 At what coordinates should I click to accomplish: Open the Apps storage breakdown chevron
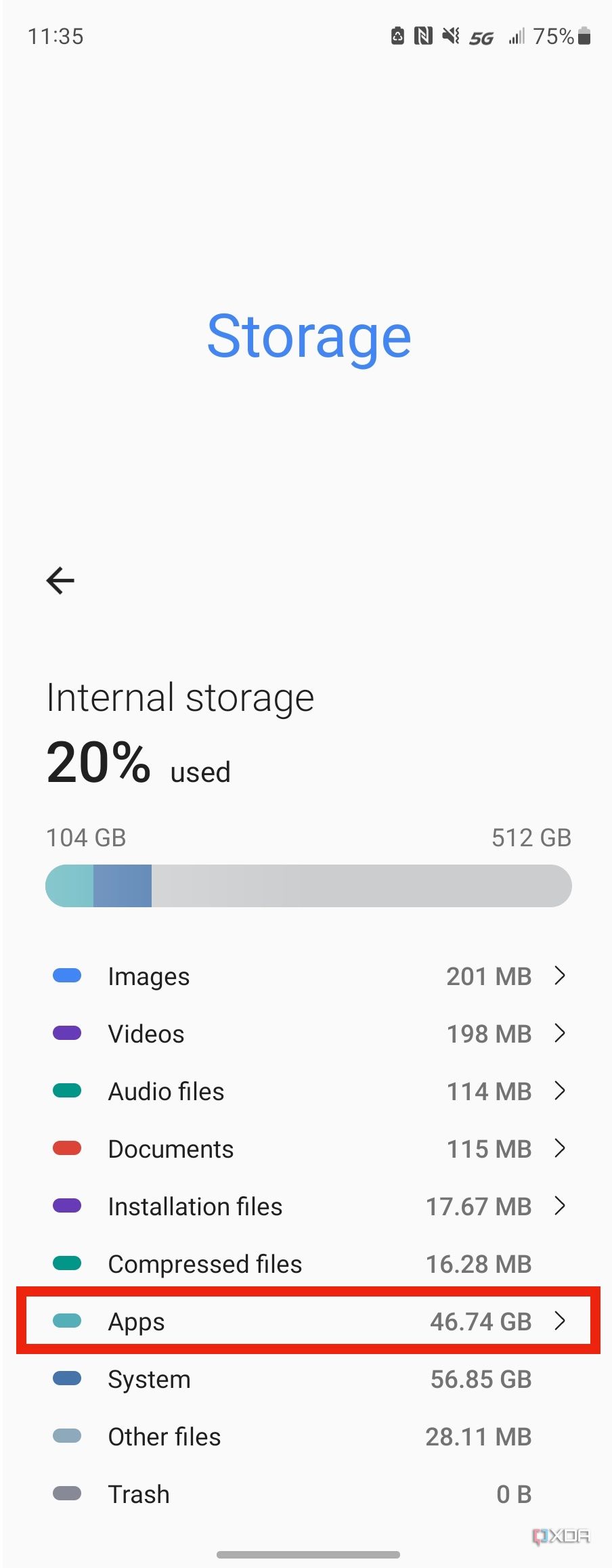pyautogui.click(x=561, y=1321)
